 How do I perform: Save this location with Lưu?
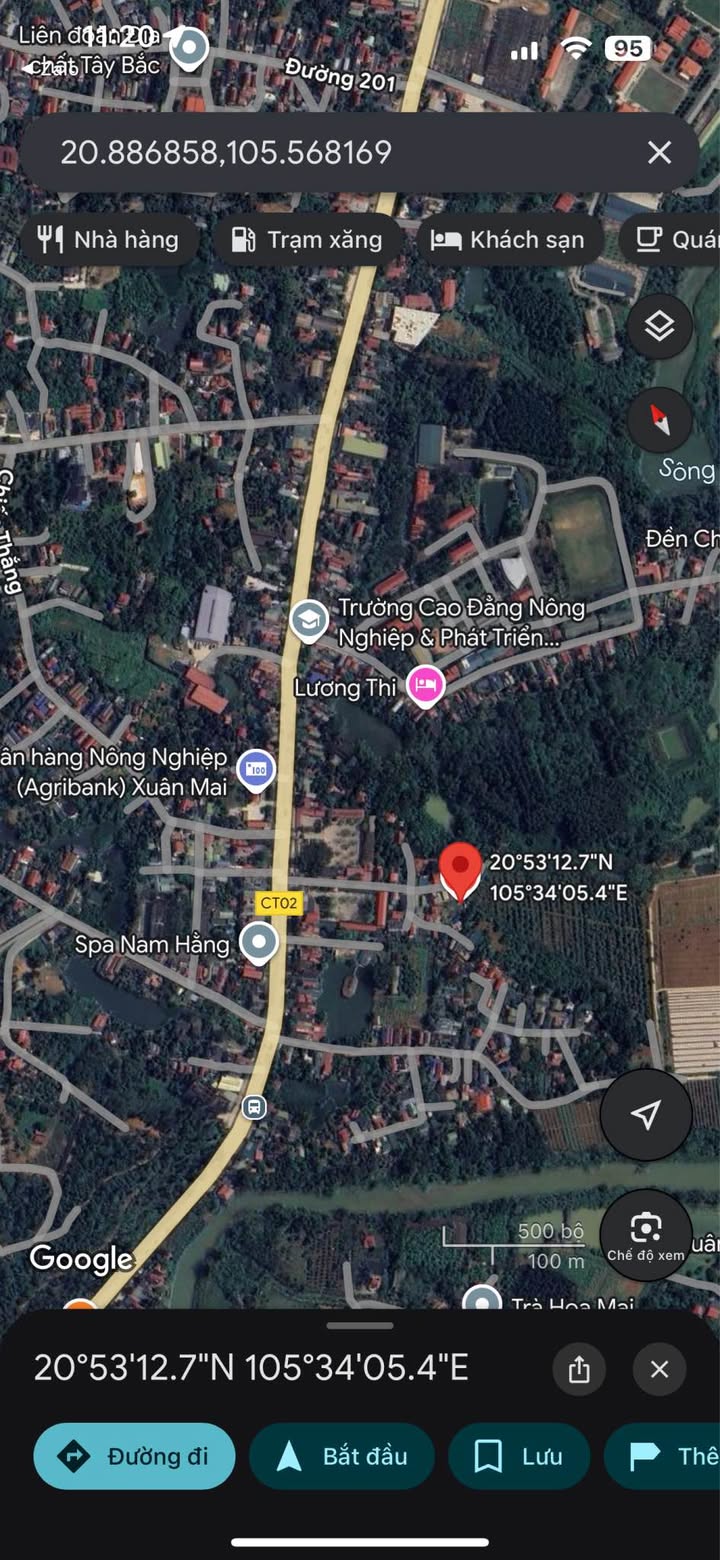[x=518, y=1456]
